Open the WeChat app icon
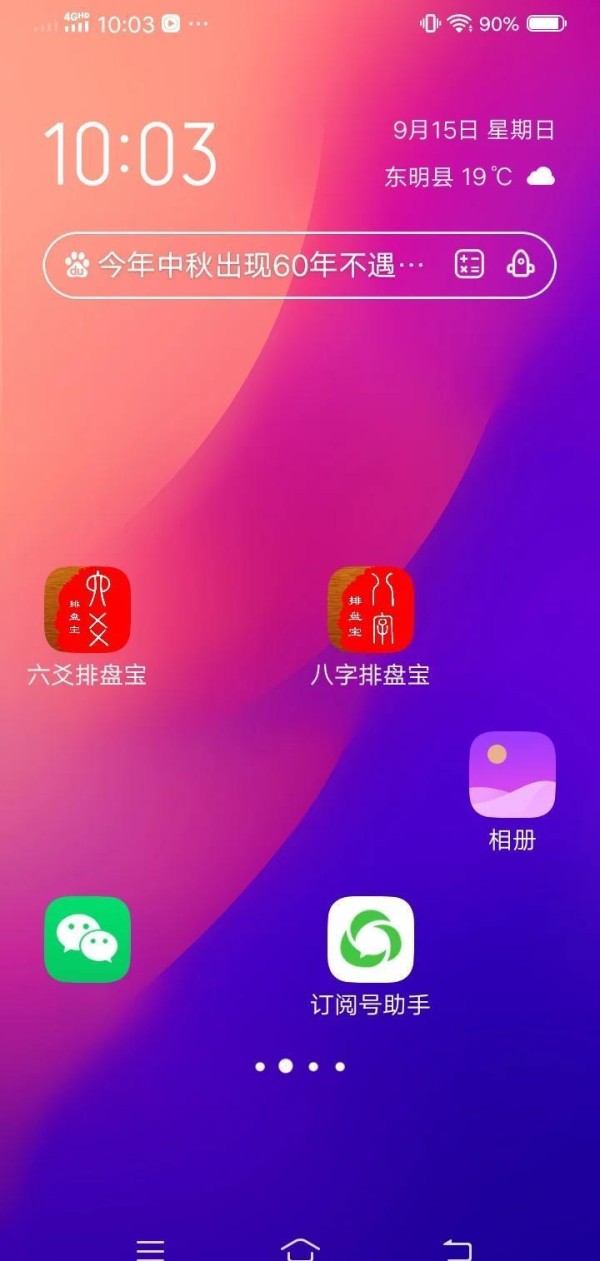The height and width of the screenshot is (1261, 600). (88, 940)
